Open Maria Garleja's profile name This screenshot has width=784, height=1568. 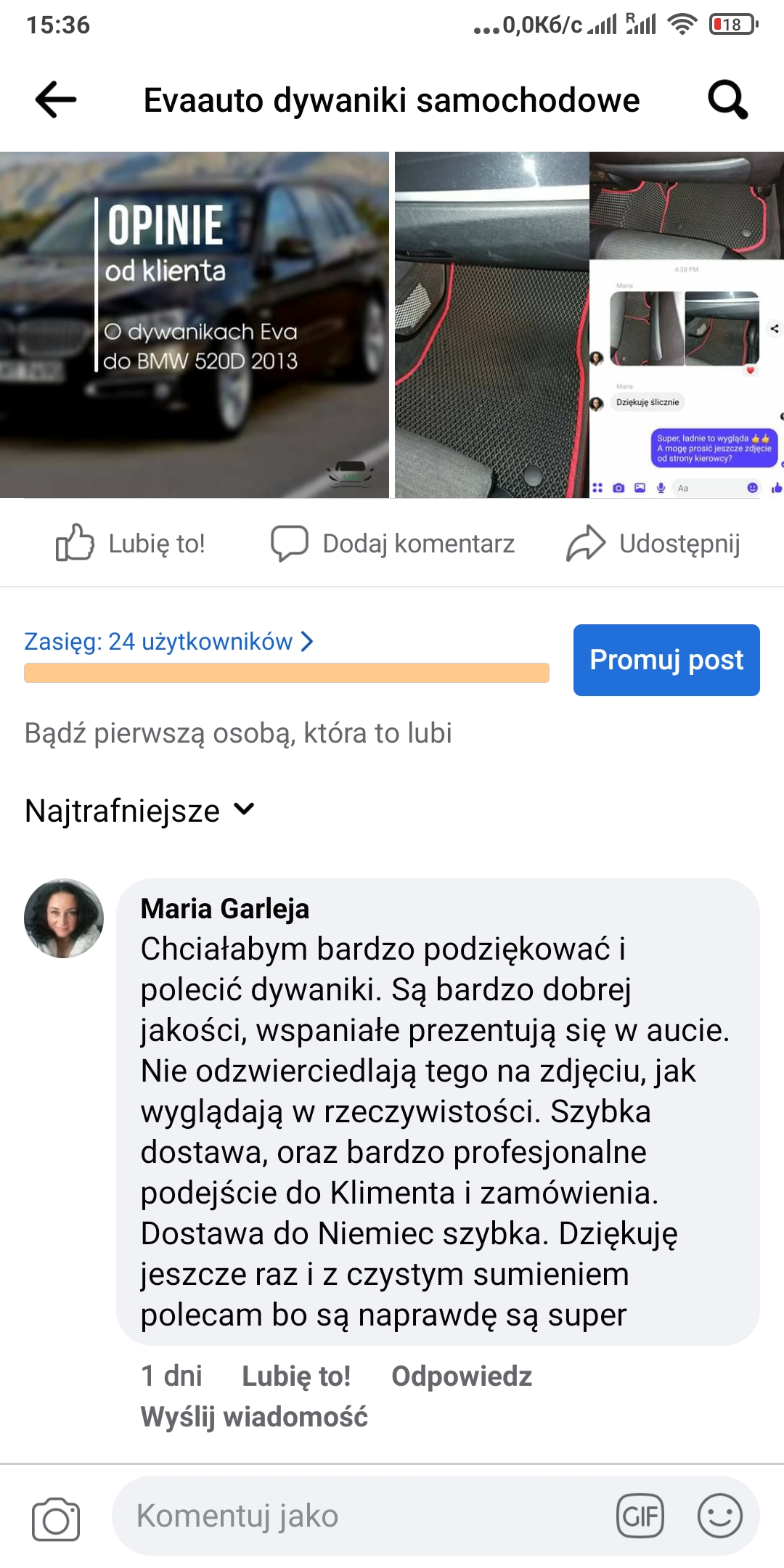coord(224,909)
